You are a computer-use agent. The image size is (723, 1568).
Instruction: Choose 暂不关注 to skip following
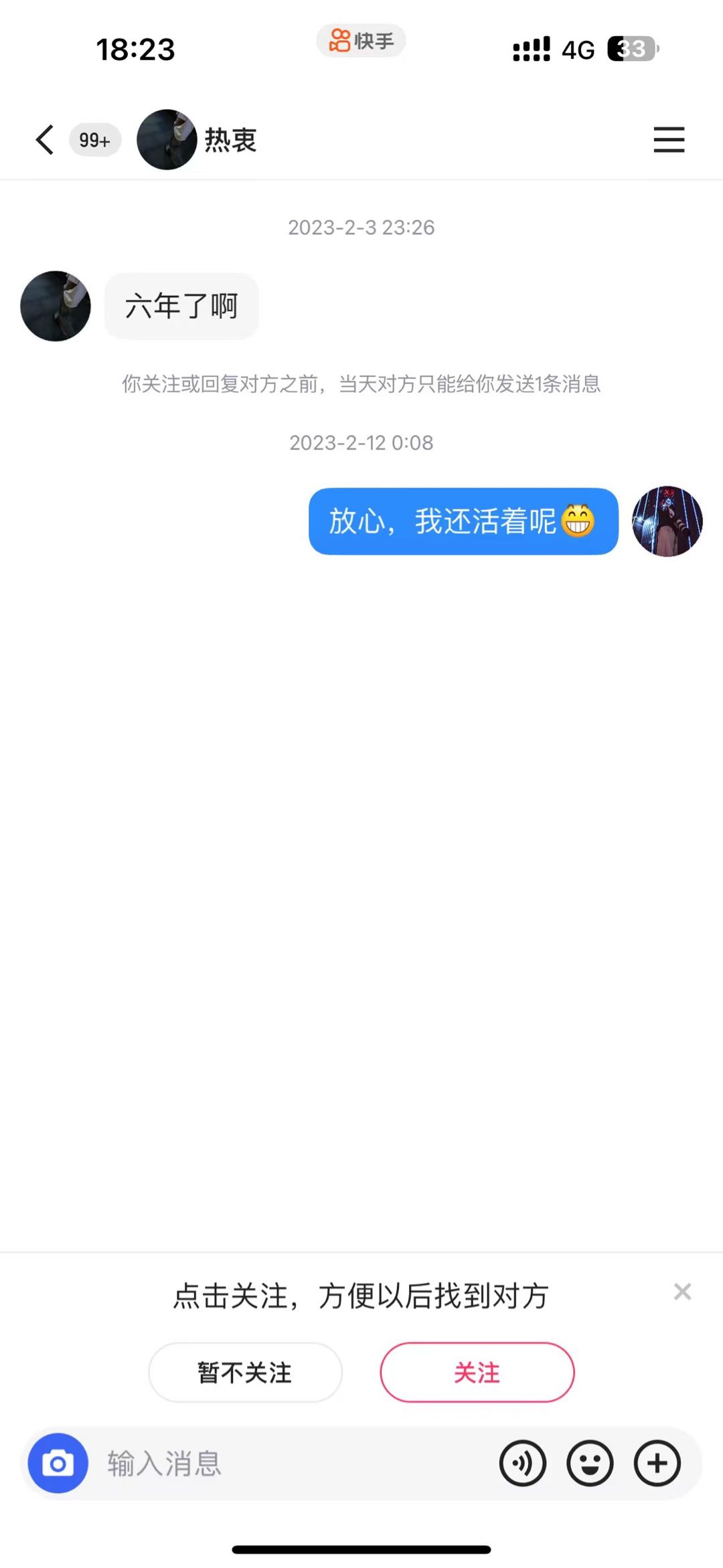point(245,1373)
